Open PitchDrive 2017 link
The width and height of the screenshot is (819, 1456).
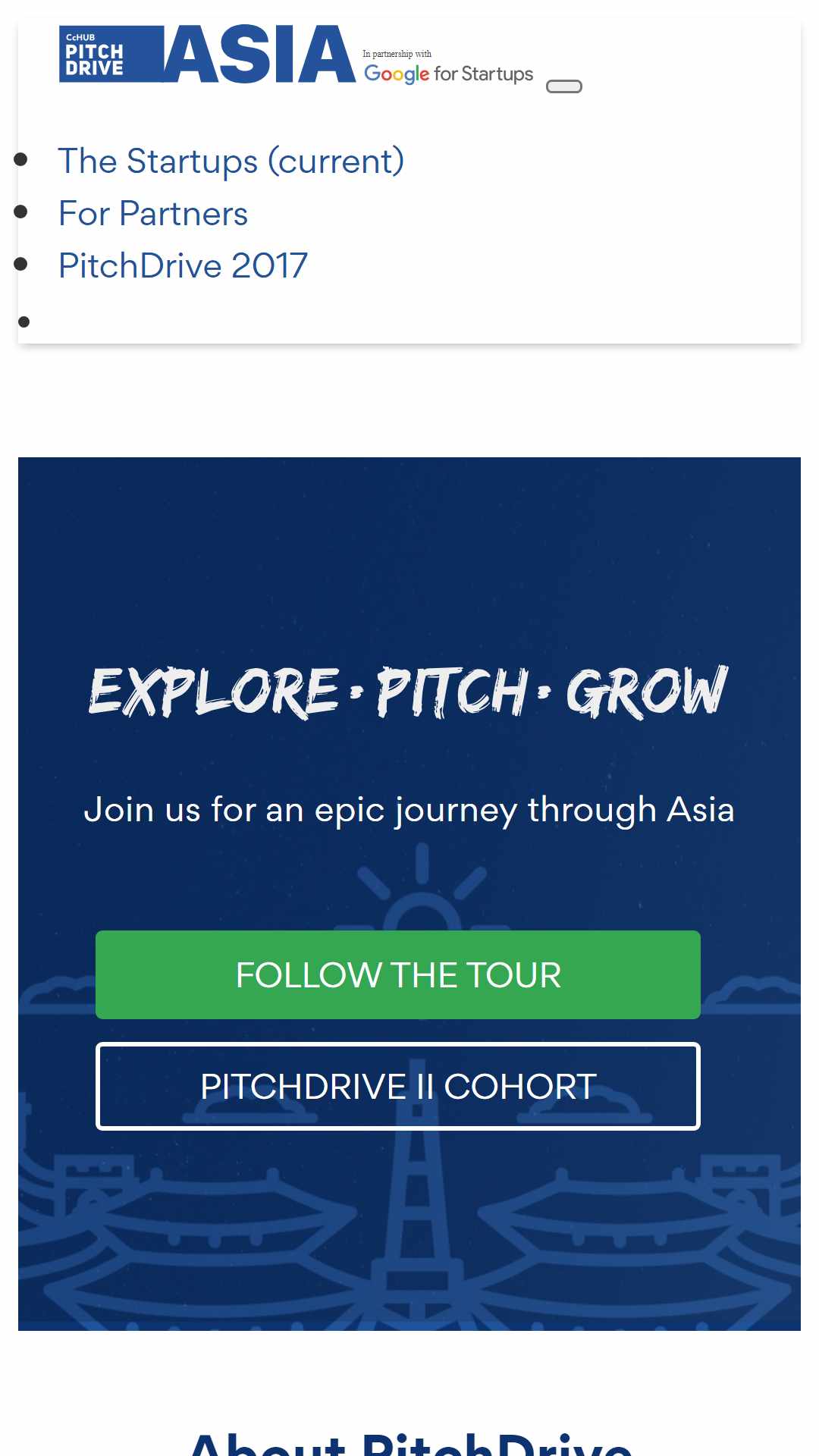[183, 266]
